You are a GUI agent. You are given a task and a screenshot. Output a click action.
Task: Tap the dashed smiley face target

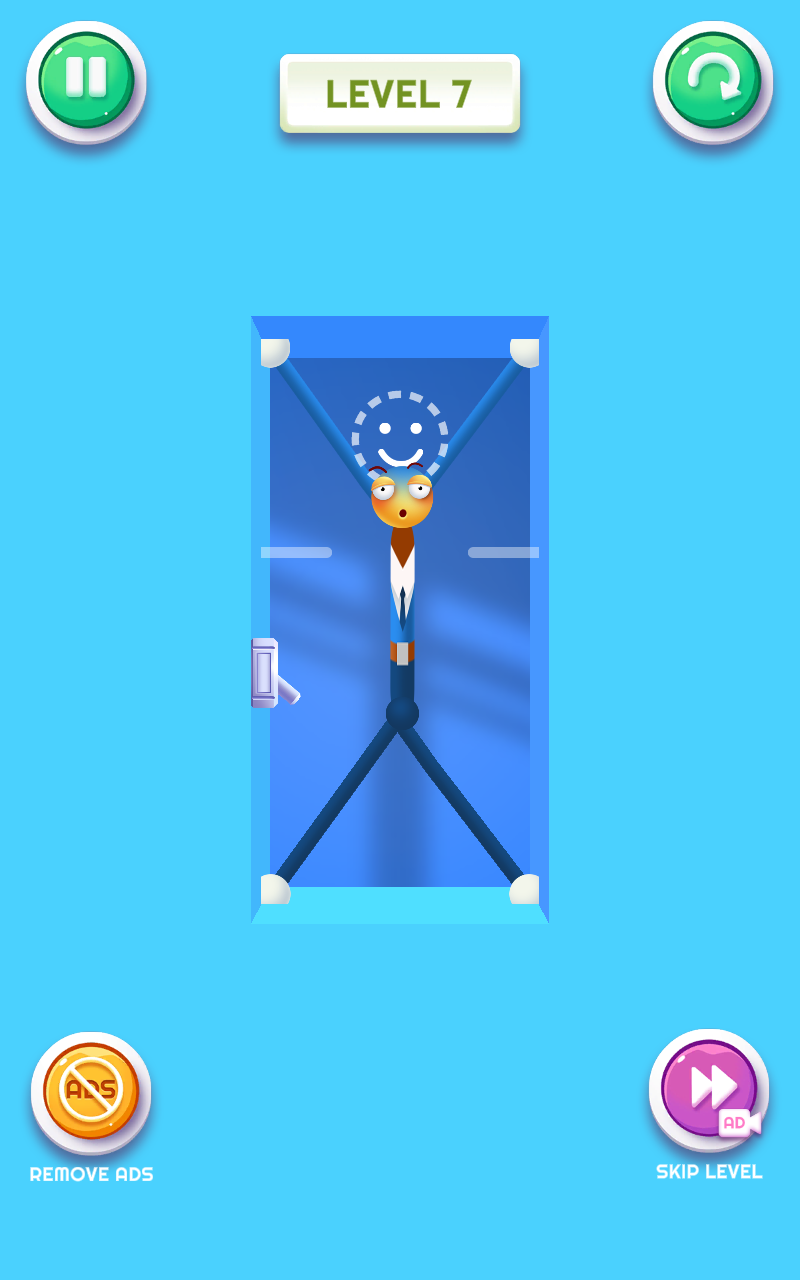400,430
